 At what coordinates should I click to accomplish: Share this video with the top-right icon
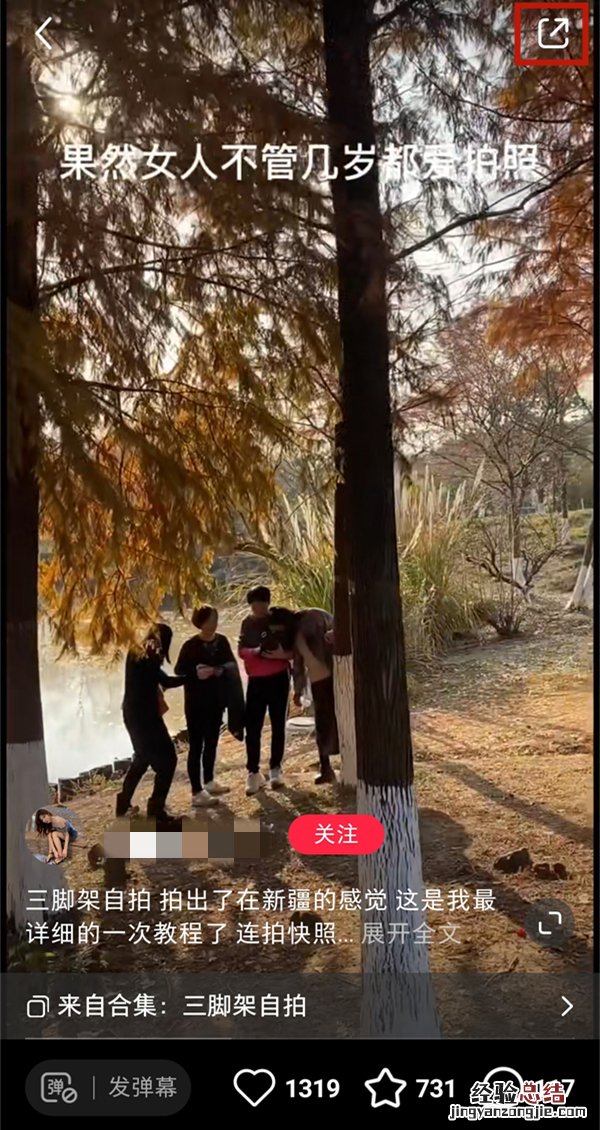552,33
